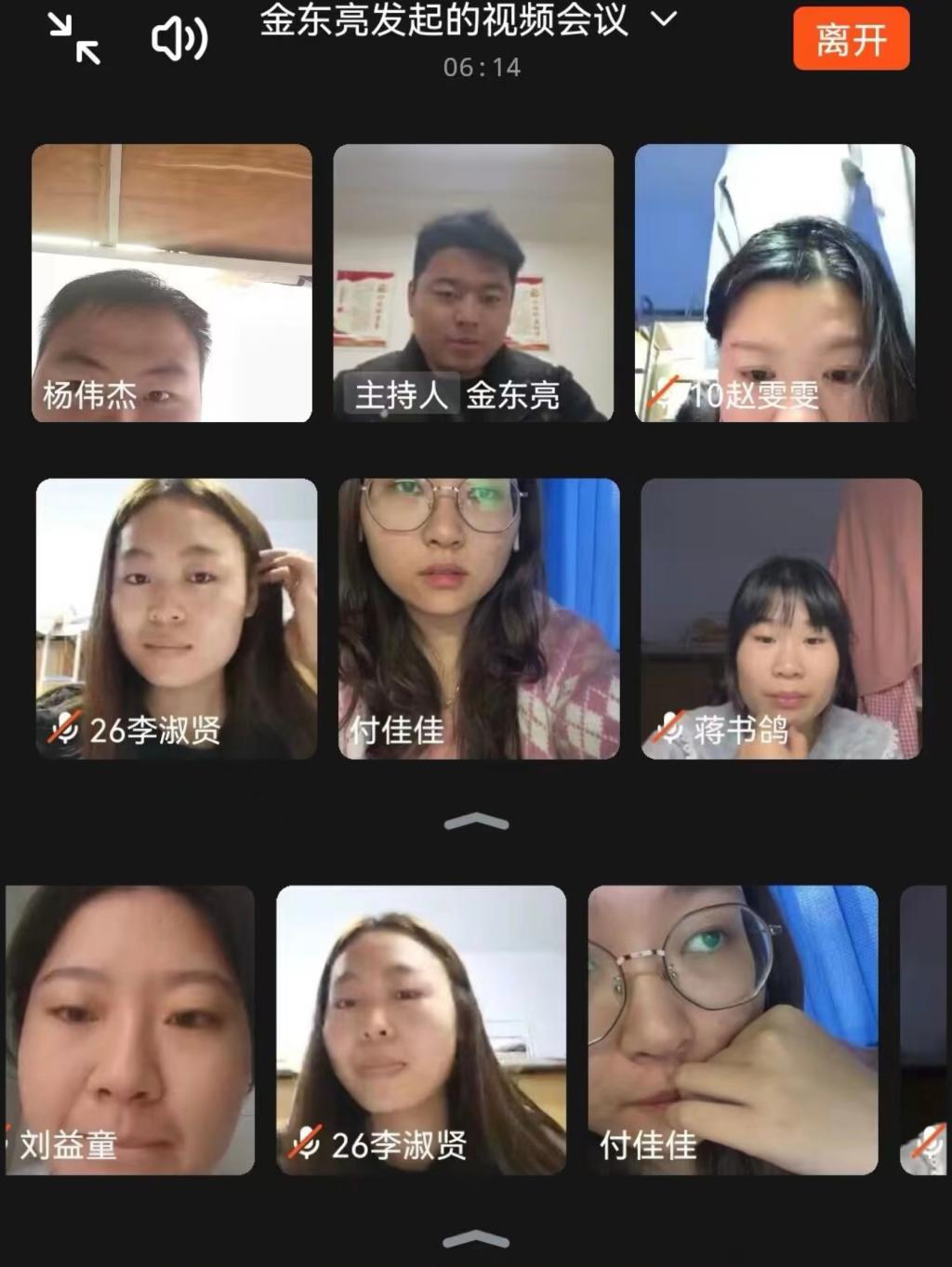
Task: Open 10赵雯雯's video tile
Action: point(774,283)
